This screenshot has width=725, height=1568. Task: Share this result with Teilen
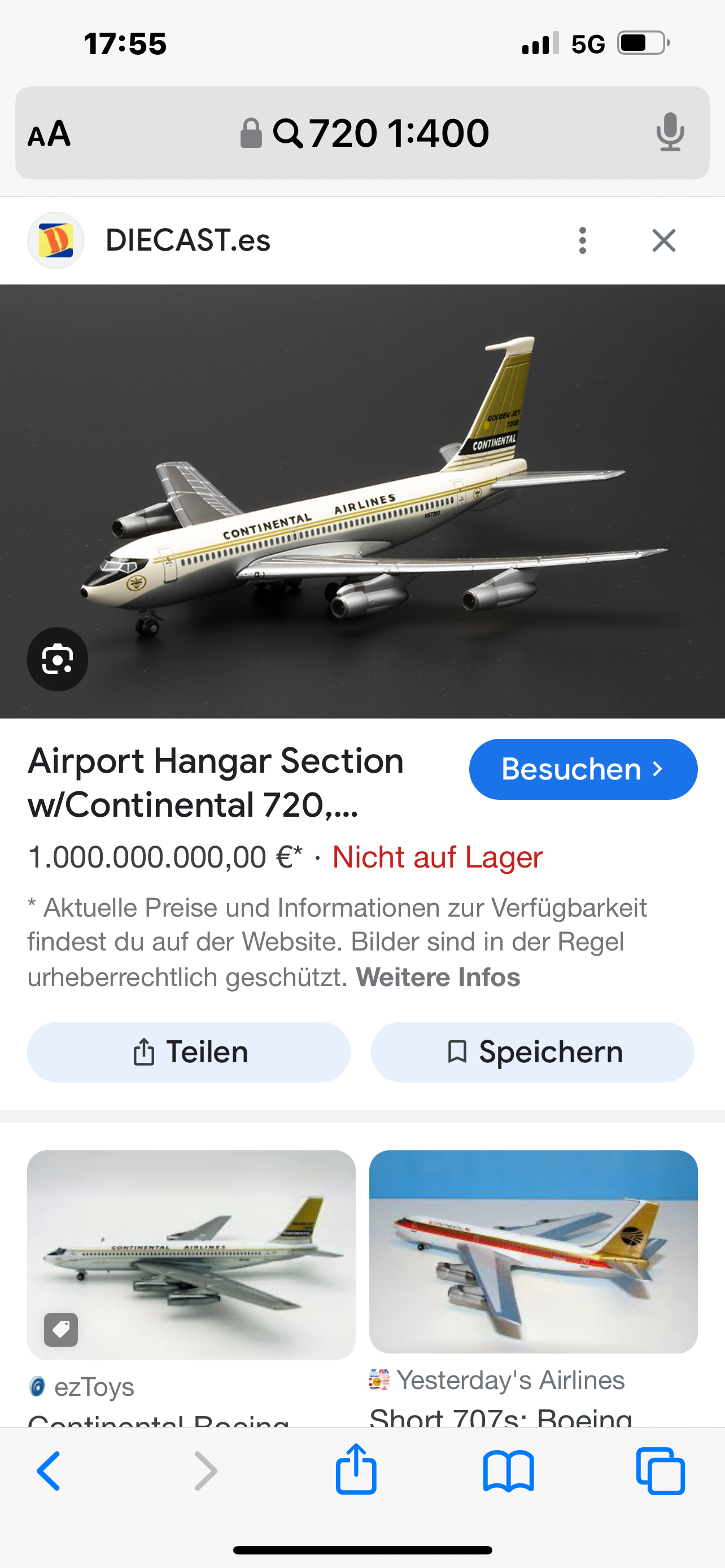tap(189, 1052)
